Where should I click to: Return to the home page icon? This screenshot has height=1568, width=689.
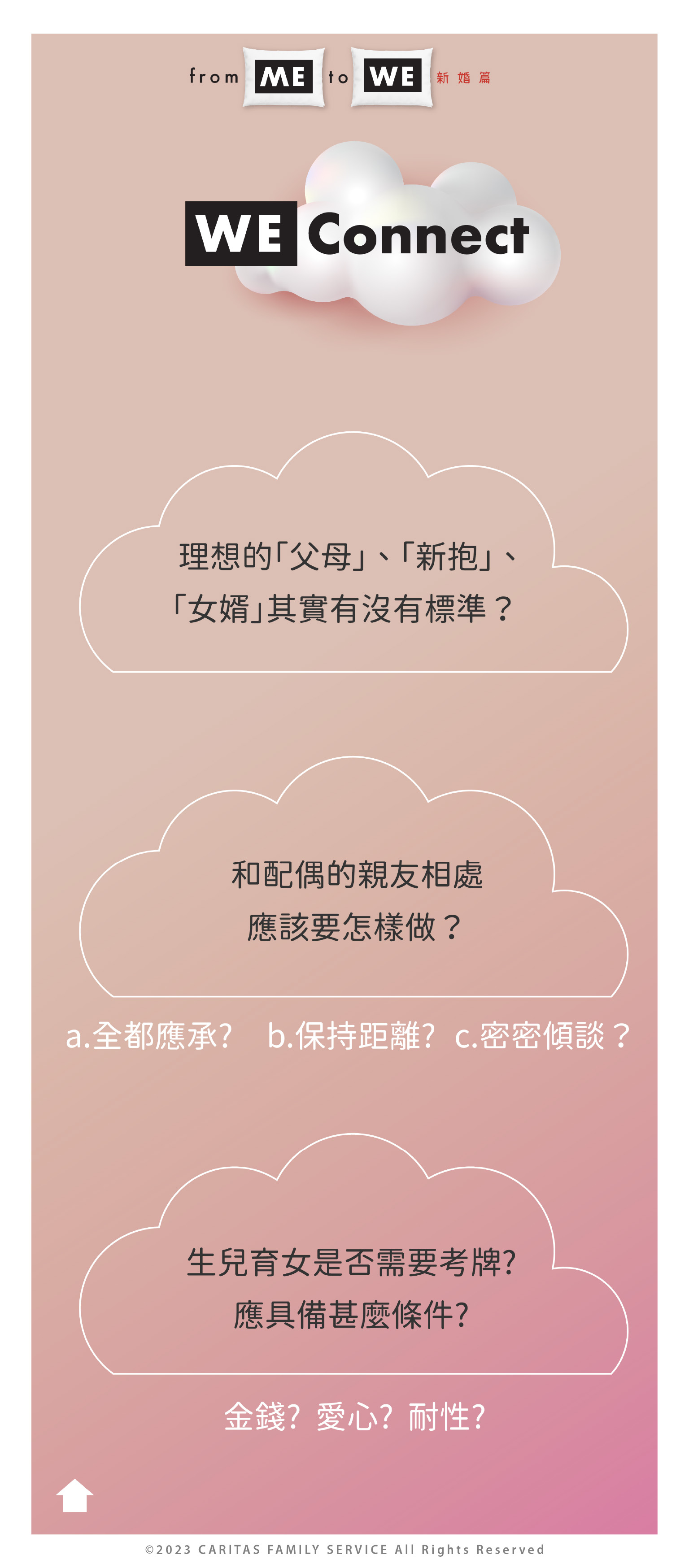coord(74,1495)
